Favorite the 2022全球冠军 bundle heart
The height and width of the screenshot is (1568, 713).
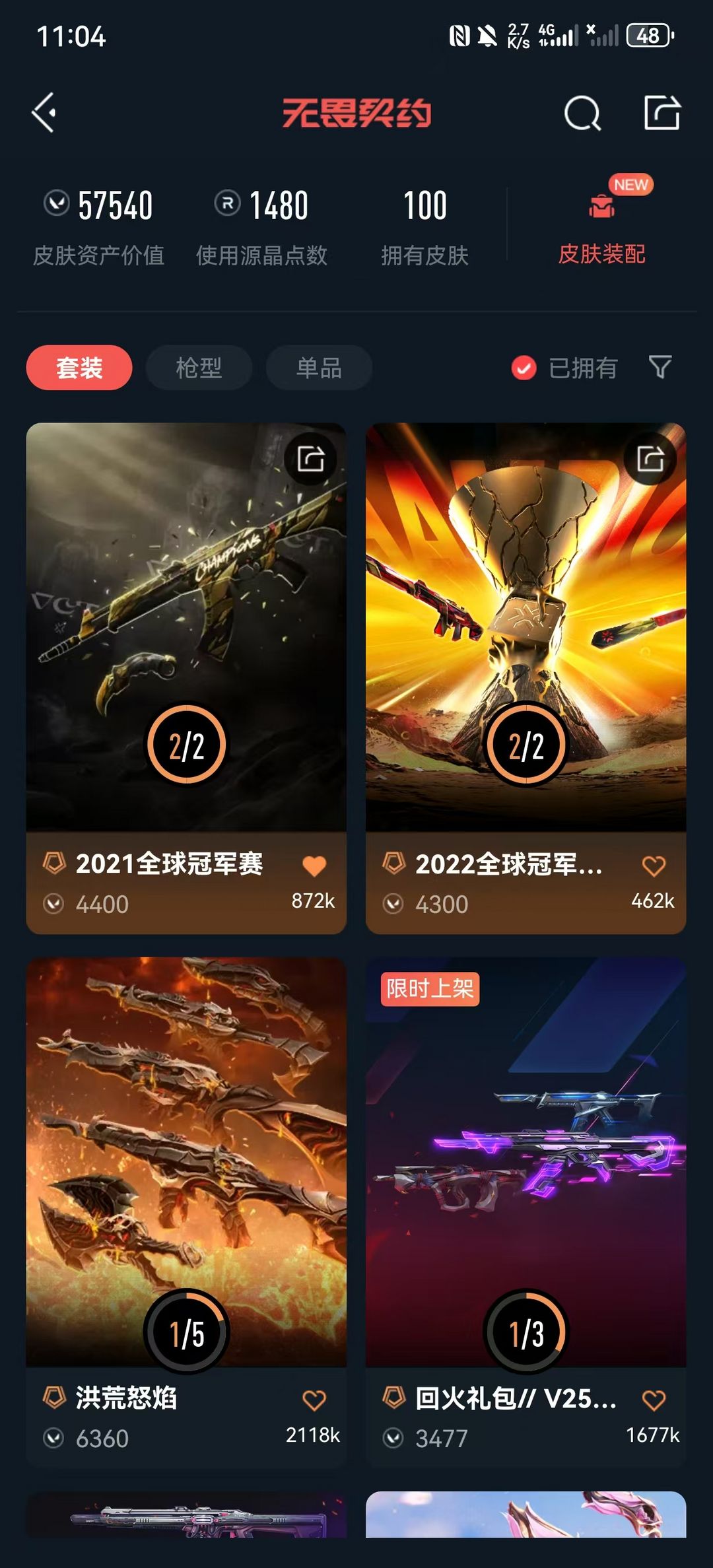click(x=654, y=866)
